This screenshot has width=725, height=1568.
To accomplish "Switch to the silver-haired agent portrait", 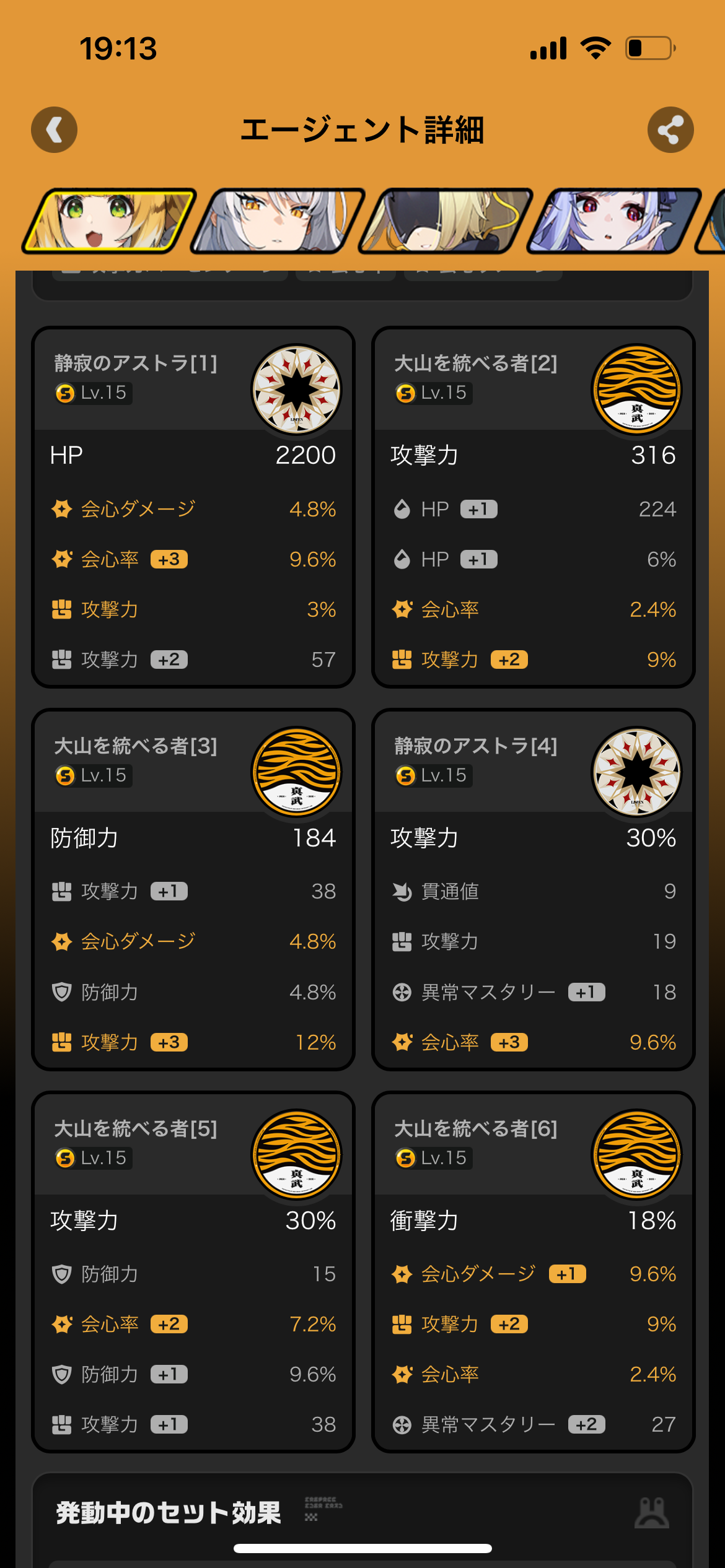I will point(278,221).
